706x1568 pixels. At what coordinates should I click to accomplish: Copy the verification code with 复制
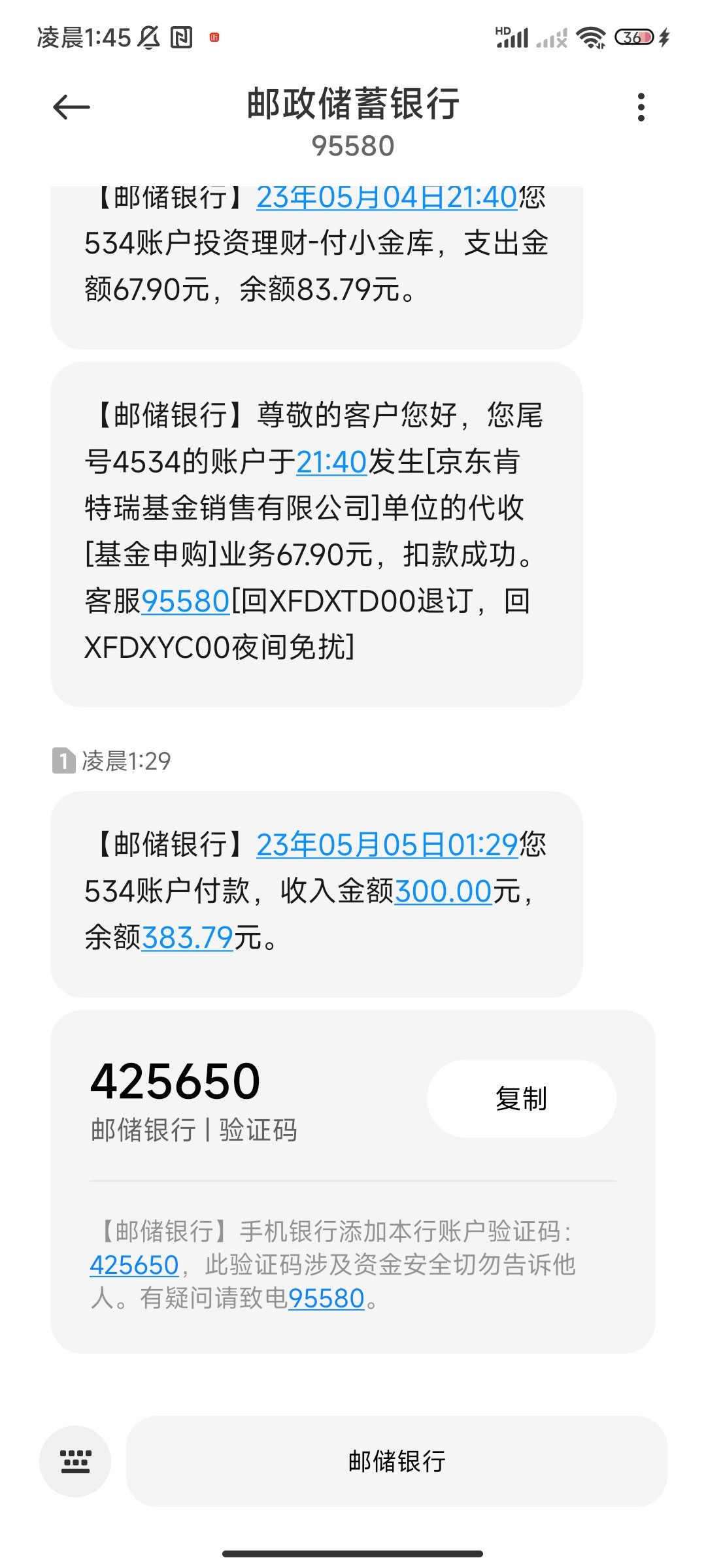(521, 1098)
